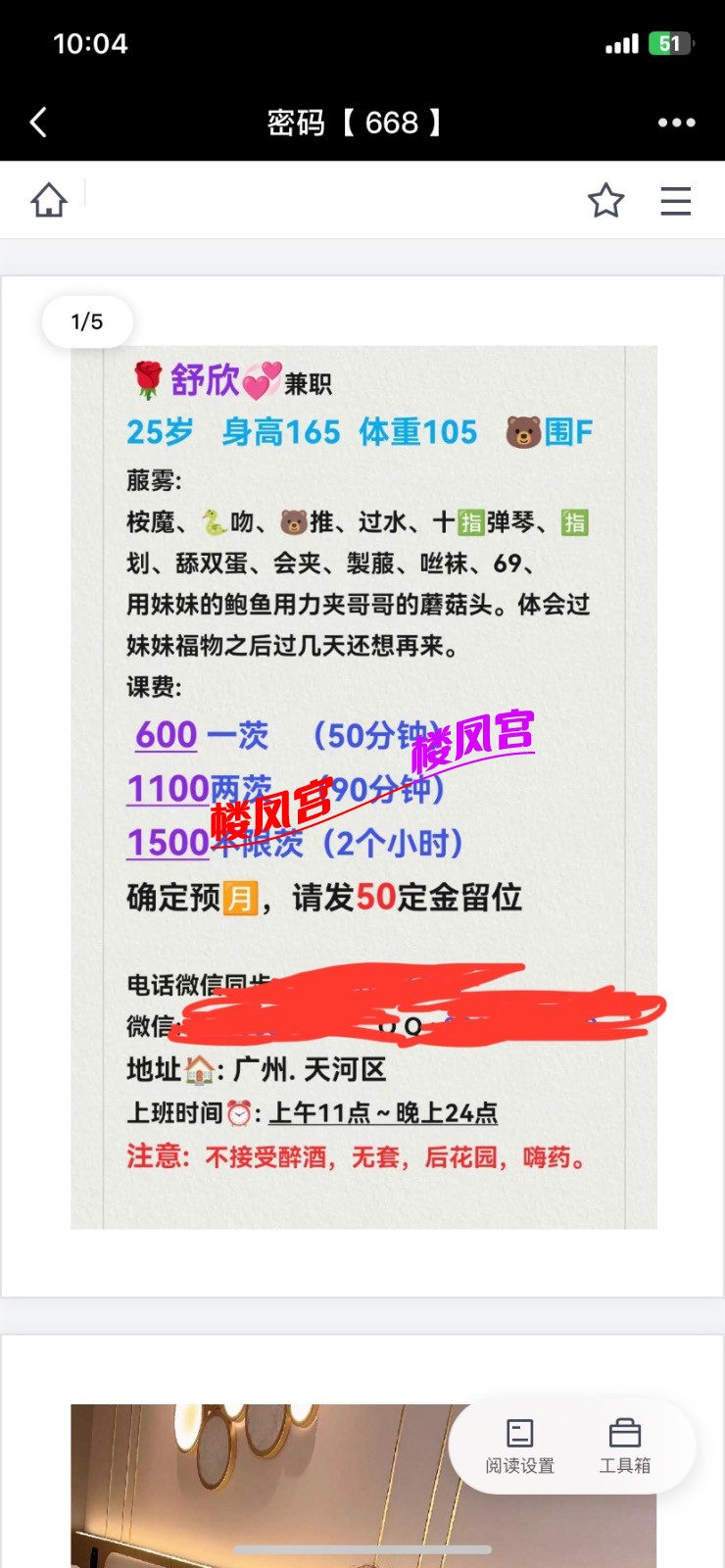Open the three-dot overflow menu
Screen dimensions: 725x1568
676,122
